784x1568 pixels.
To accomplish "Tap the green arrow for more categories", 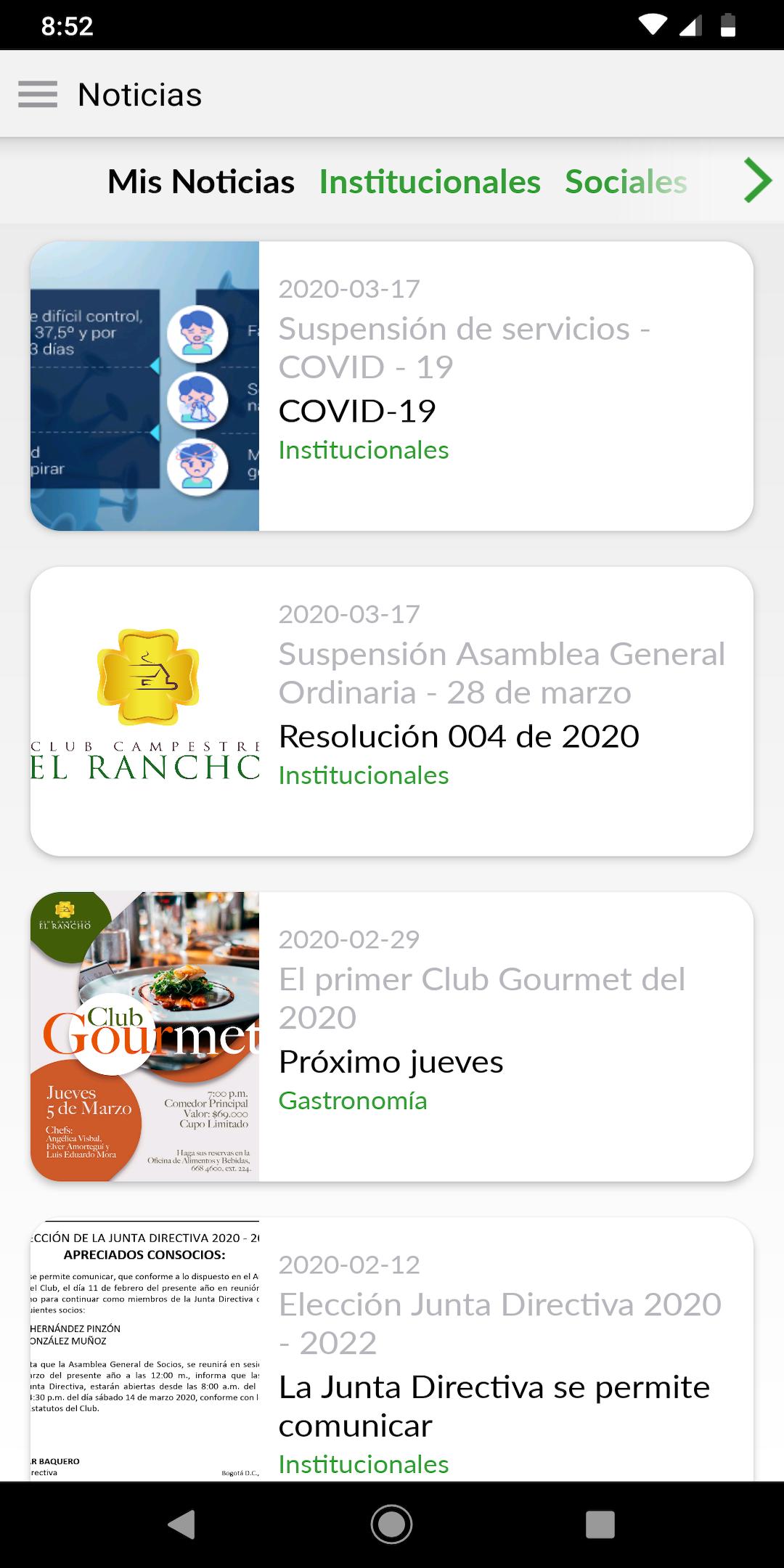I will pos(757,181).
